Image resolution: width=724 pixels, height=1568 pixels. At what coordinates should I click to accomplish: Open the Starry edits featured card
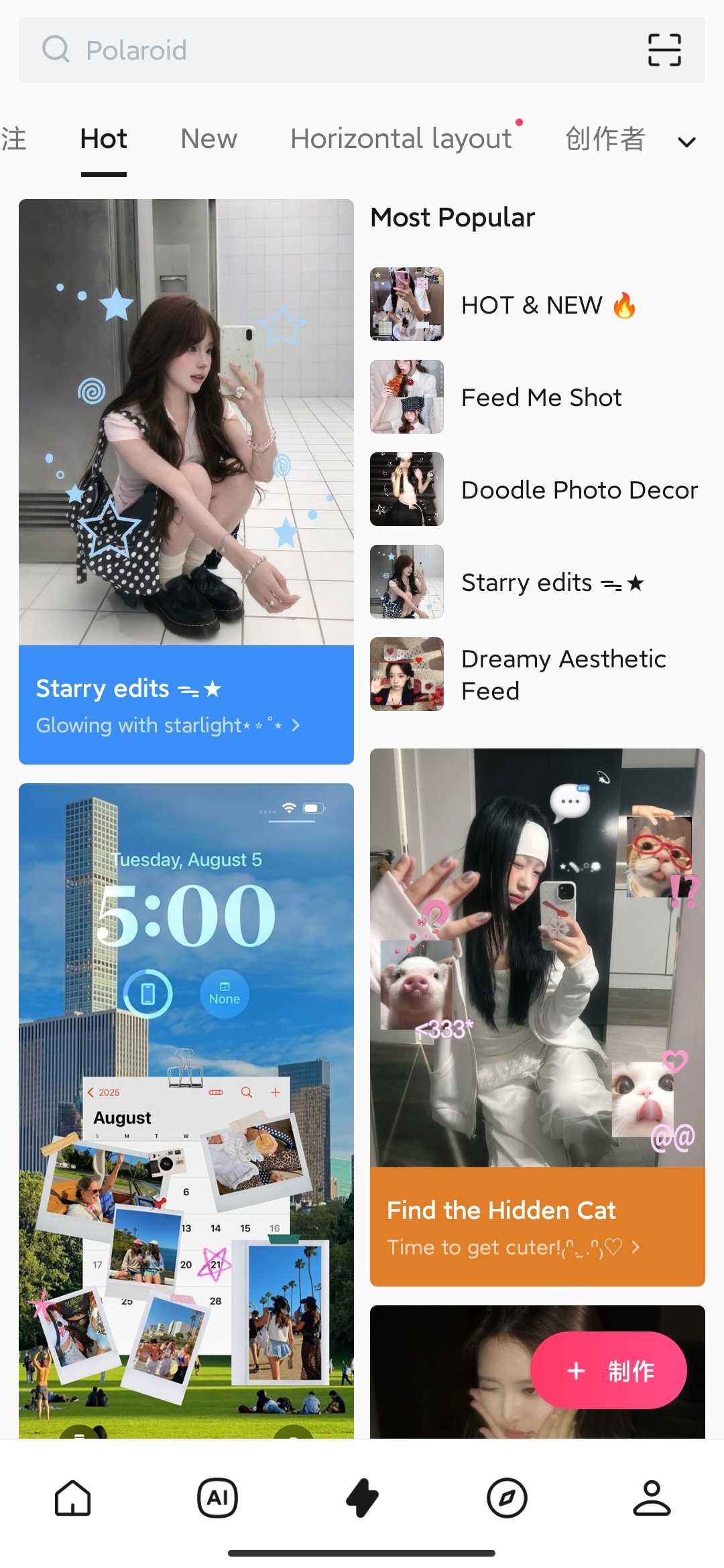pyautogui.click(x=186, y=481)
